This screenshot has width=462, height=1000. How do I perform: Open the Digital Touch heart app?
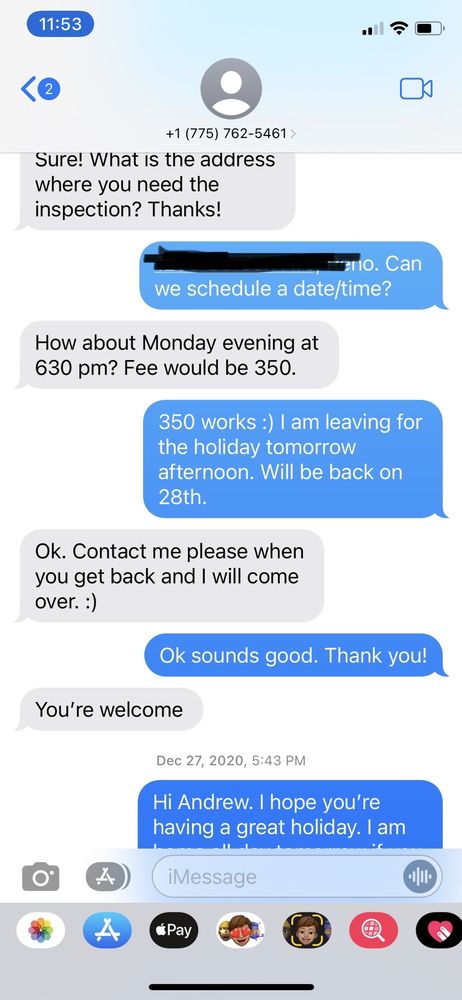pyautogui.click(x=439, y=930)
